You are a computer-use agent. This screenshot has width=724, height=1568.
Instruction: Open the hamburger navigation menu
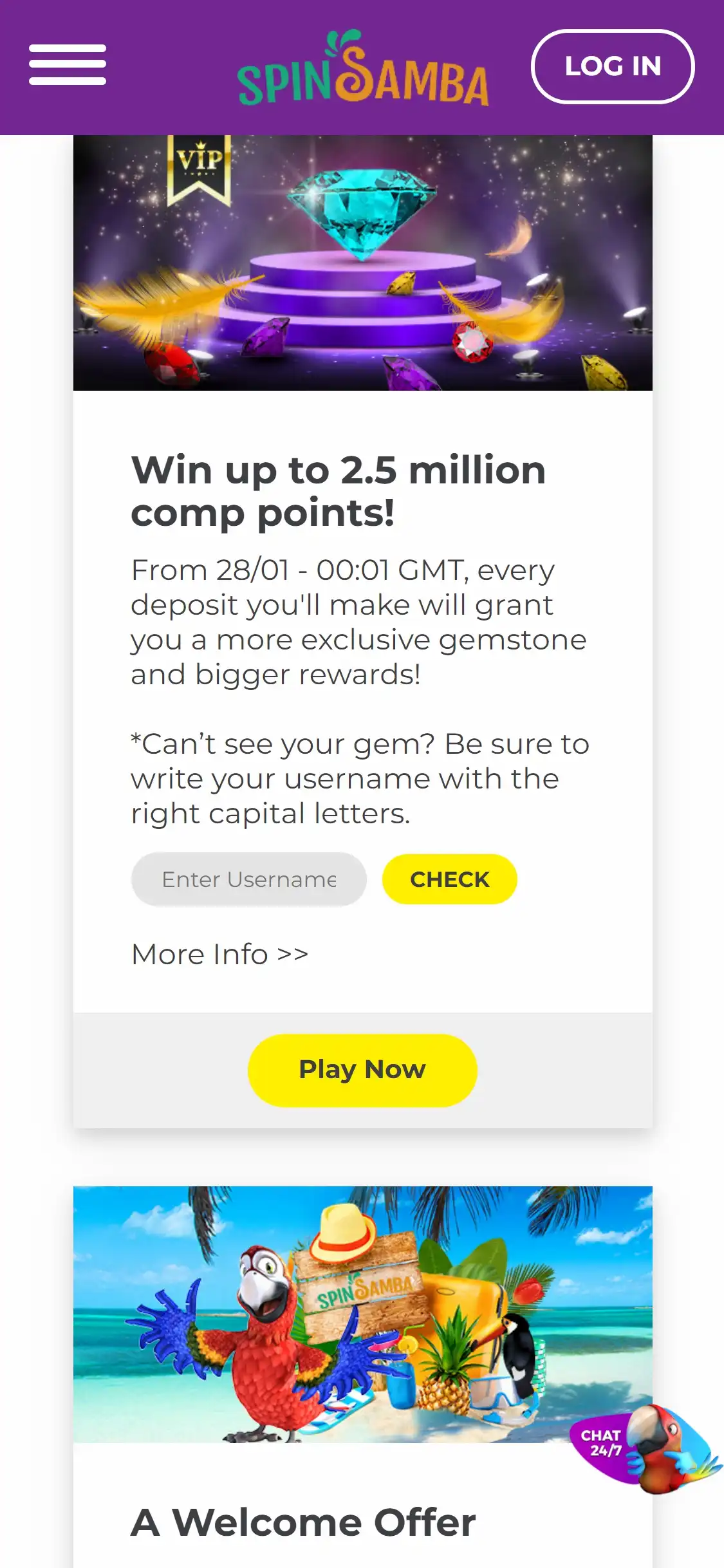[x=68, y=65]
